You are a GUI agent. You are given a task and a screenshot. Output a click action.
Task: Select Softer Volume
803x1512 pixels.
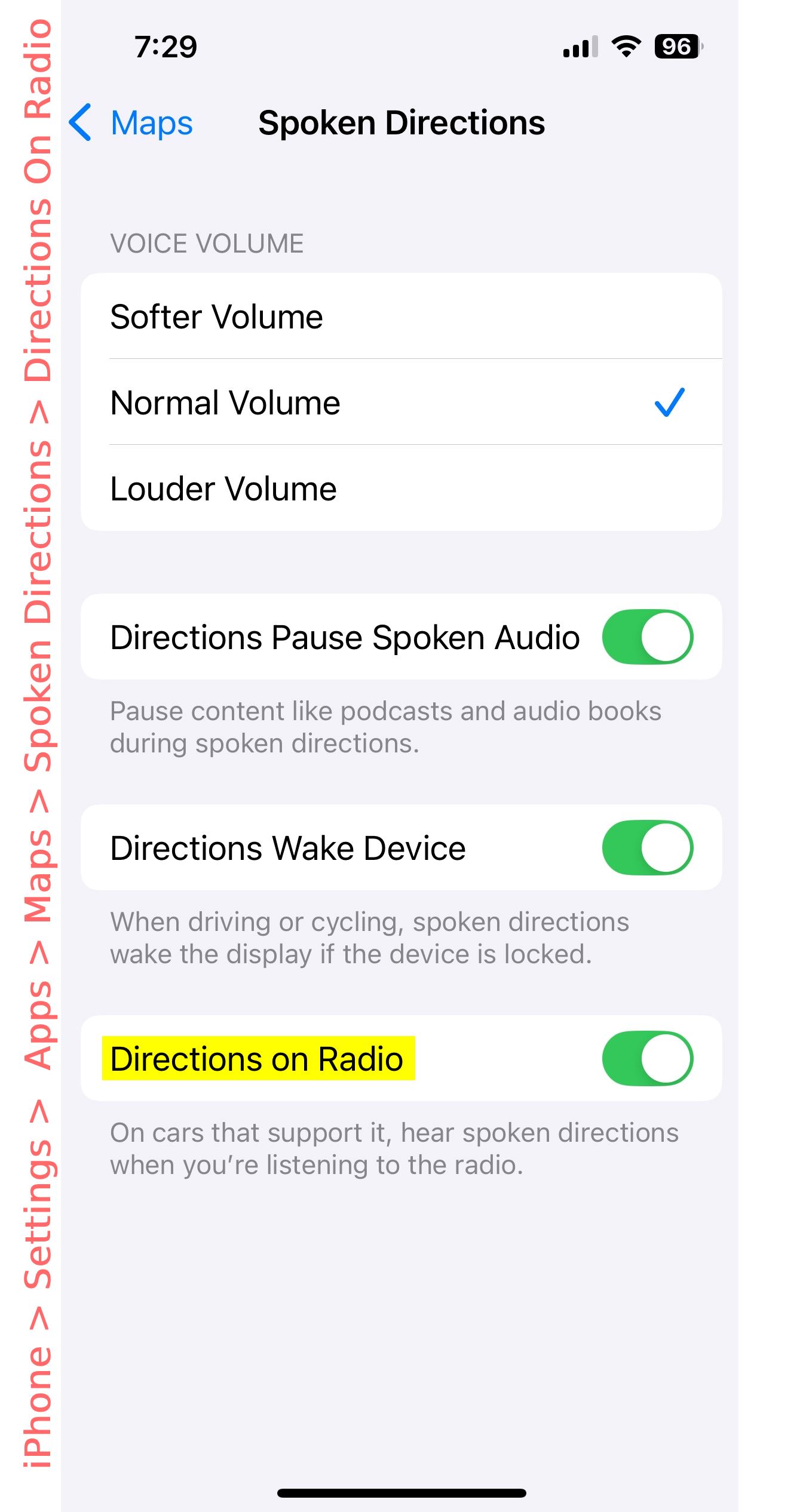(x=401, y=316)
